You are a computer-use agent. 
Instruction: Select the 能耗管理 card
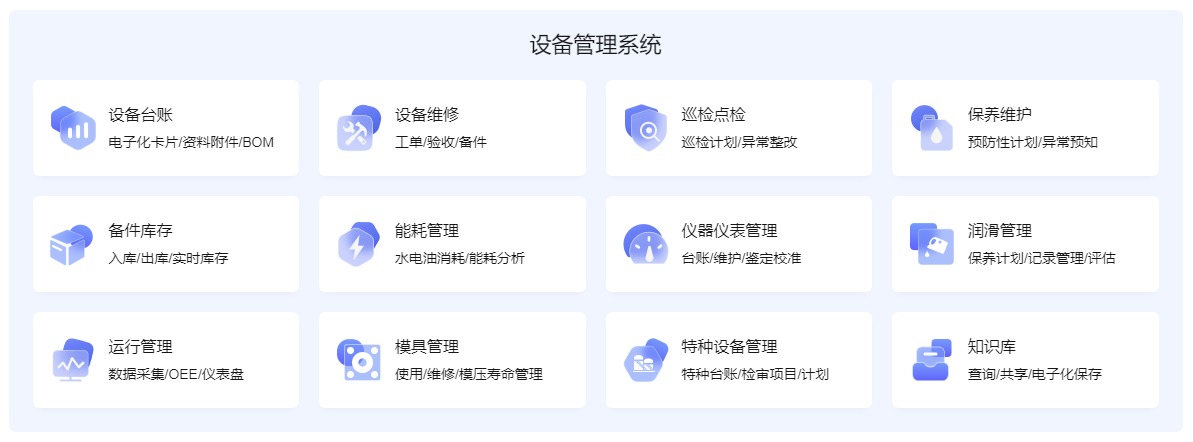pyautogui.click(x=452, y=244)
